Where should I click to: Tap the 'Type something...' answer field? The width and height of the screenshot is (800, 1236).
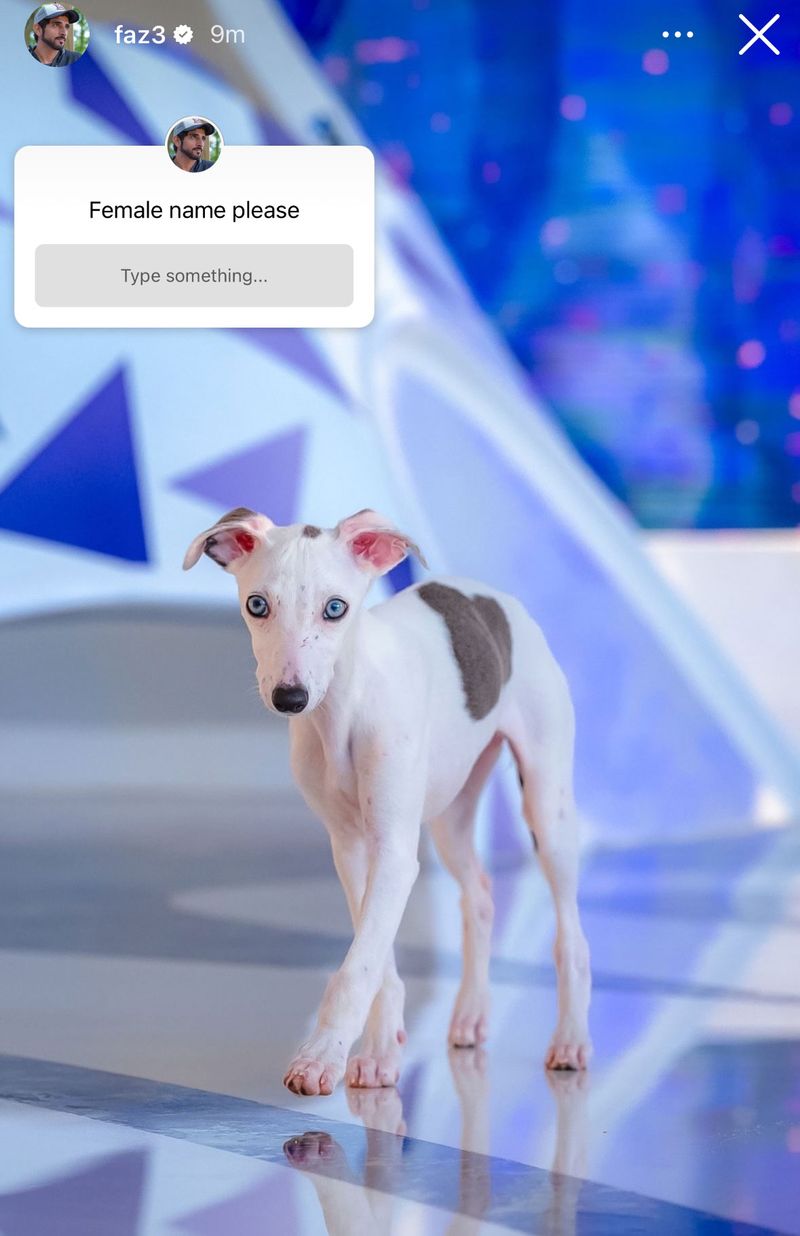tap(194, 276)
